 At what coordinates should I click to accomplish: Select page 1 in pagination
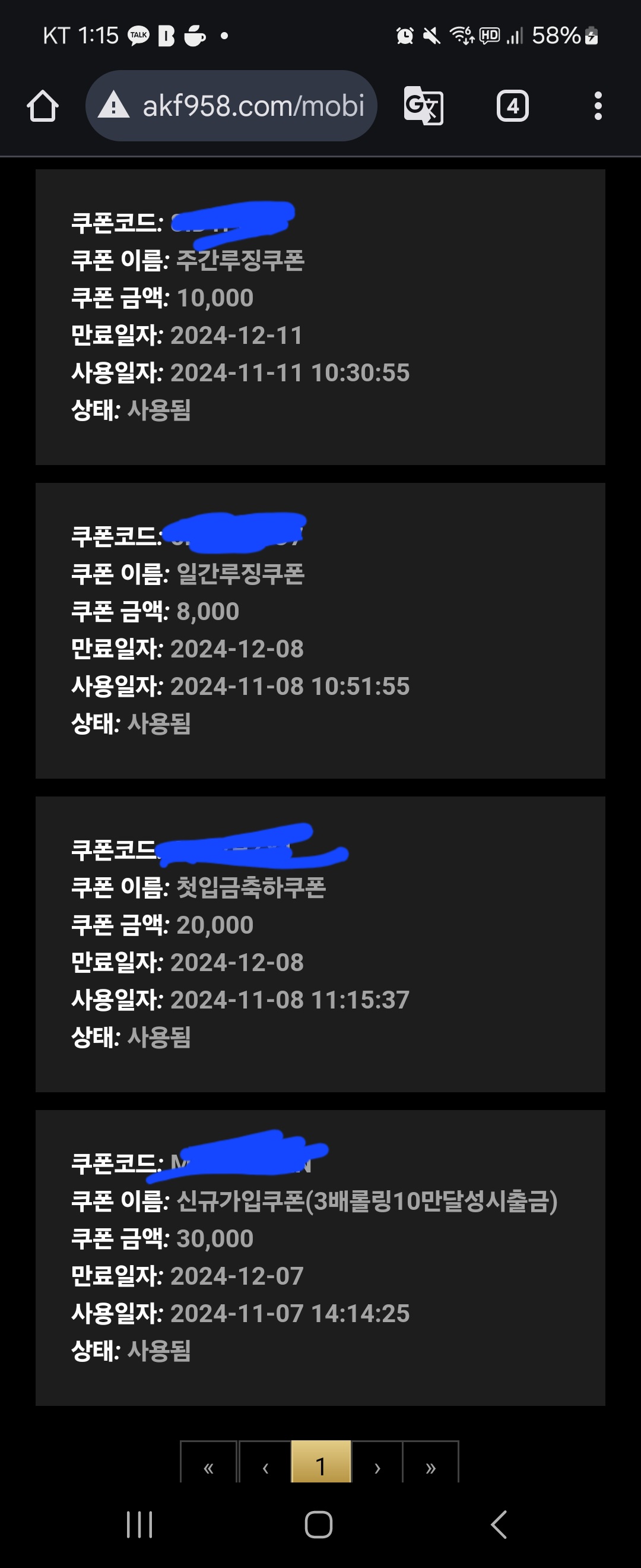click(x=321, y=1466)
